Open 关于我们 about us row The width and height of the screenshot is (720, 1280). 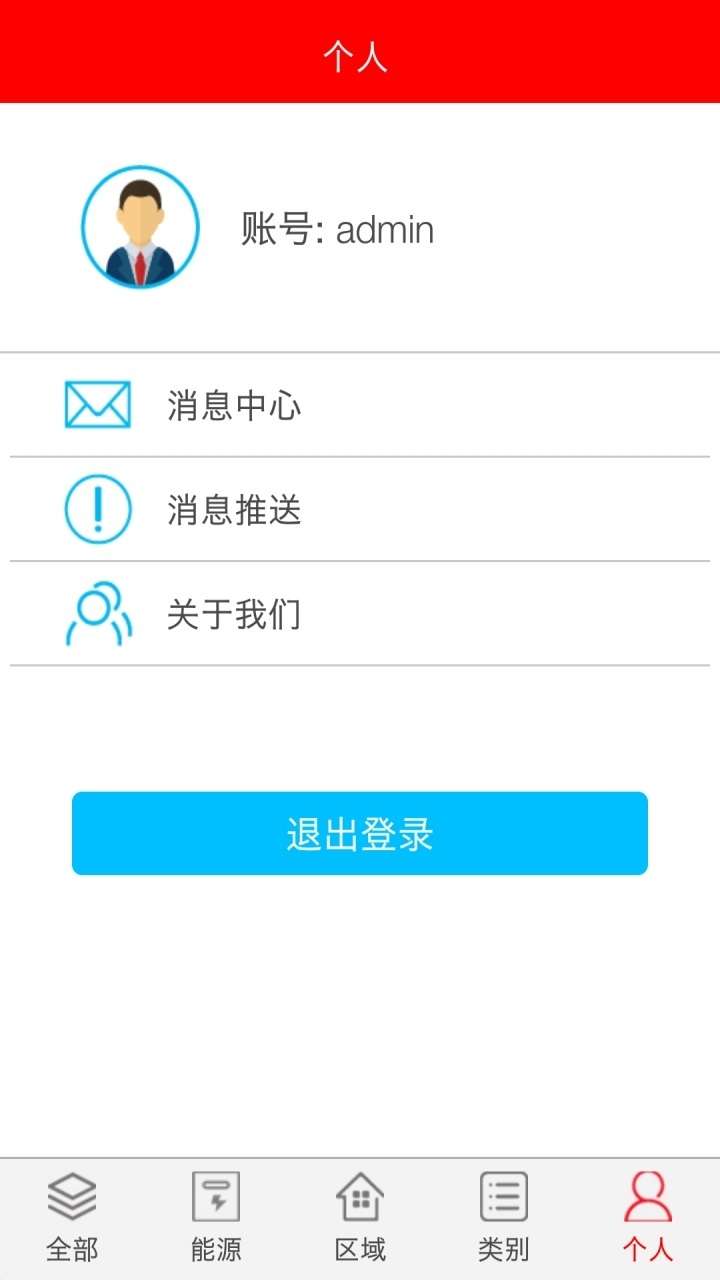360,613
